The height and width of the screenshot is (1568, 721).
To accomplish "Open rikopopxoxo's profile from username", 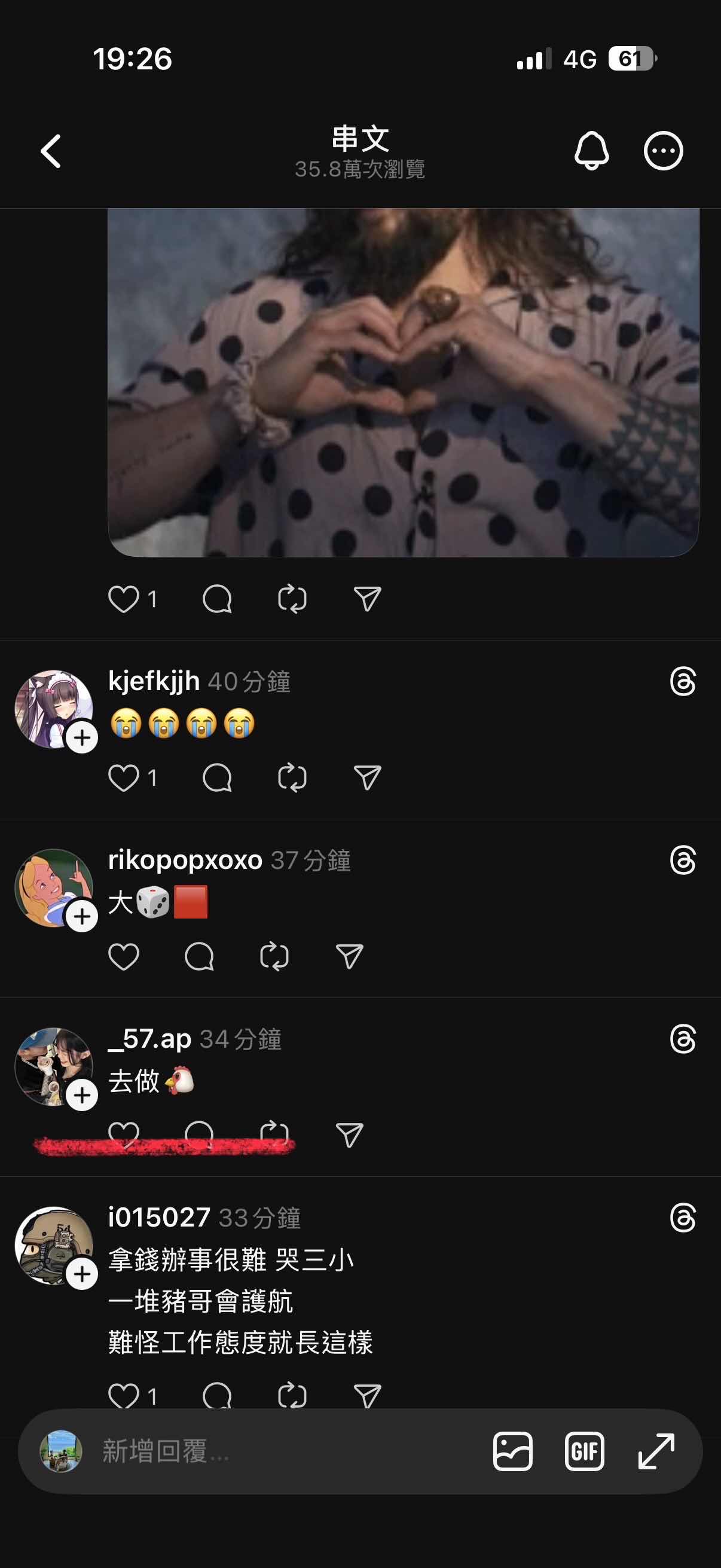I will click(x=185, y=860).
